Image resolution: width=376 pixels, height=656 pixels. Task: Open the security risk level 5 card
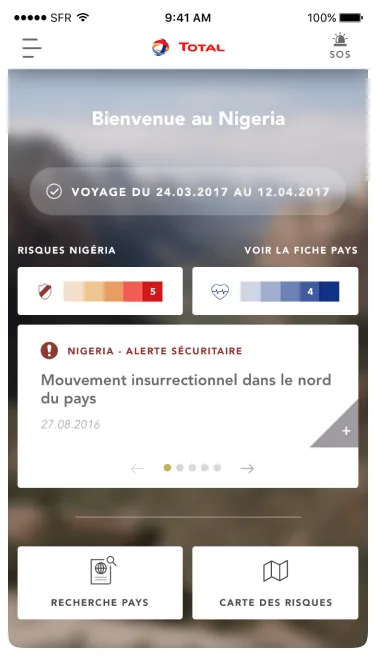click(100, 291)
